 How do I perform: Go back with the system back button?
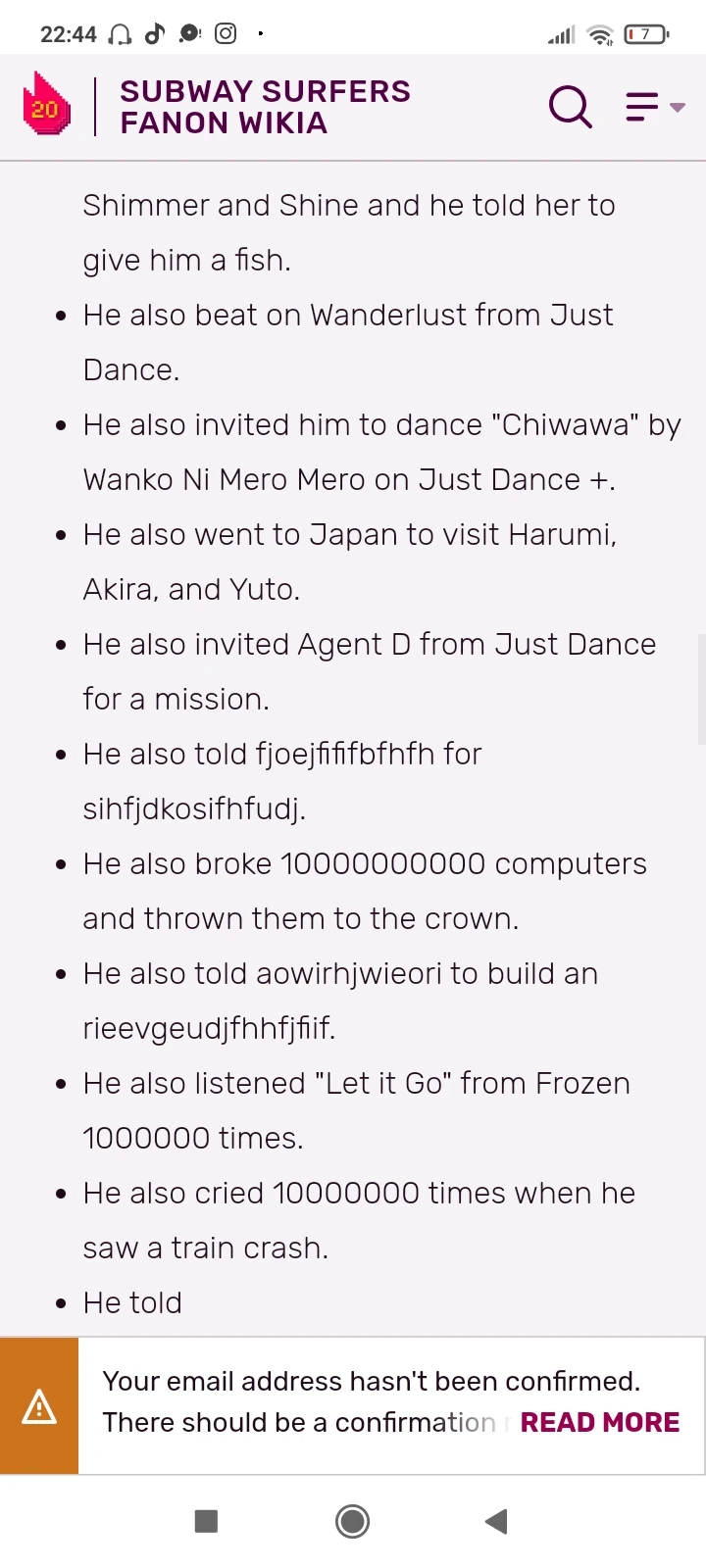tap(496, 1521)
